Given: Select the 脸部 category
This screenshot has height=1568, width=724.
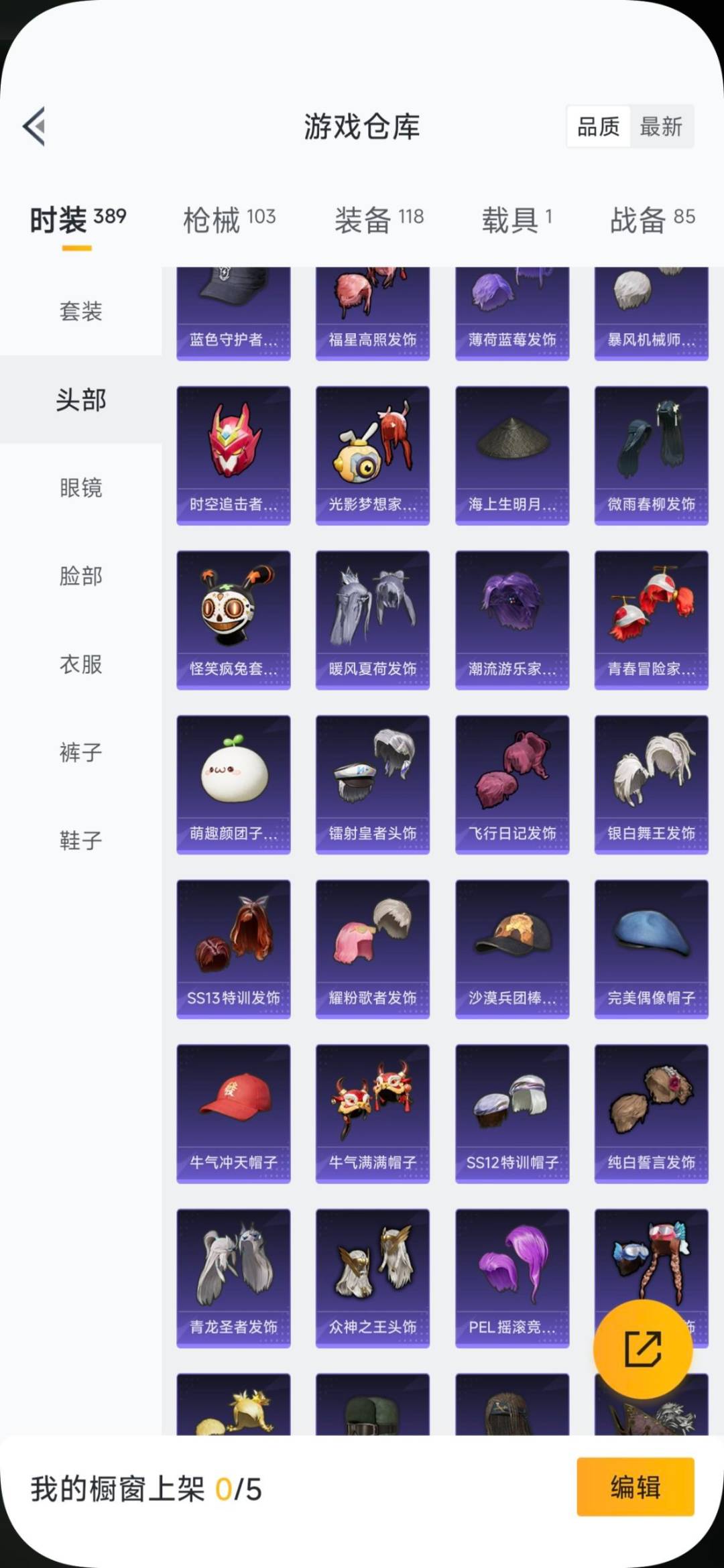Looking at the screenshot, I should [x=80, y=576].
